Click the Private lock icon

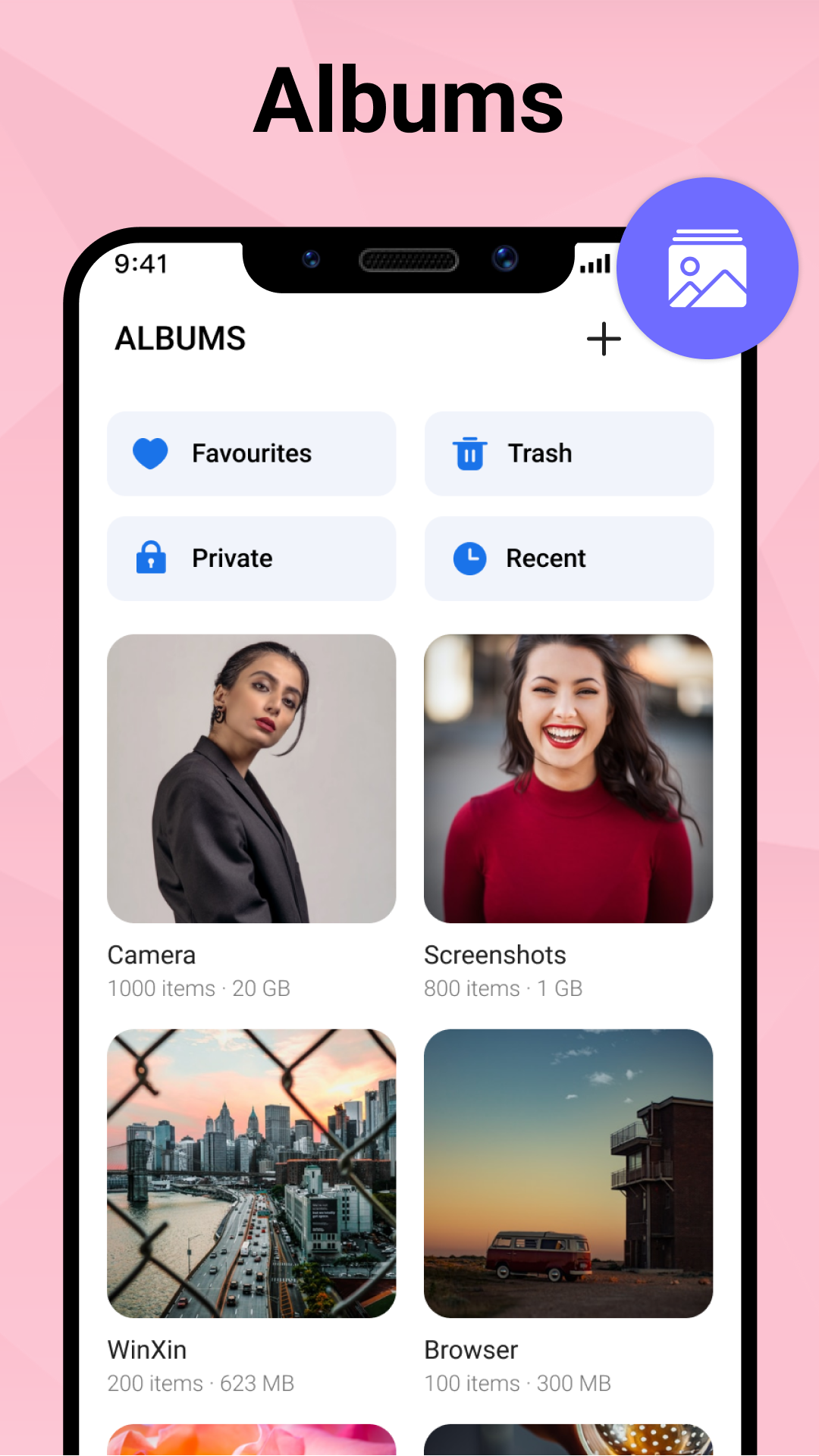click(x=150, y=559)
